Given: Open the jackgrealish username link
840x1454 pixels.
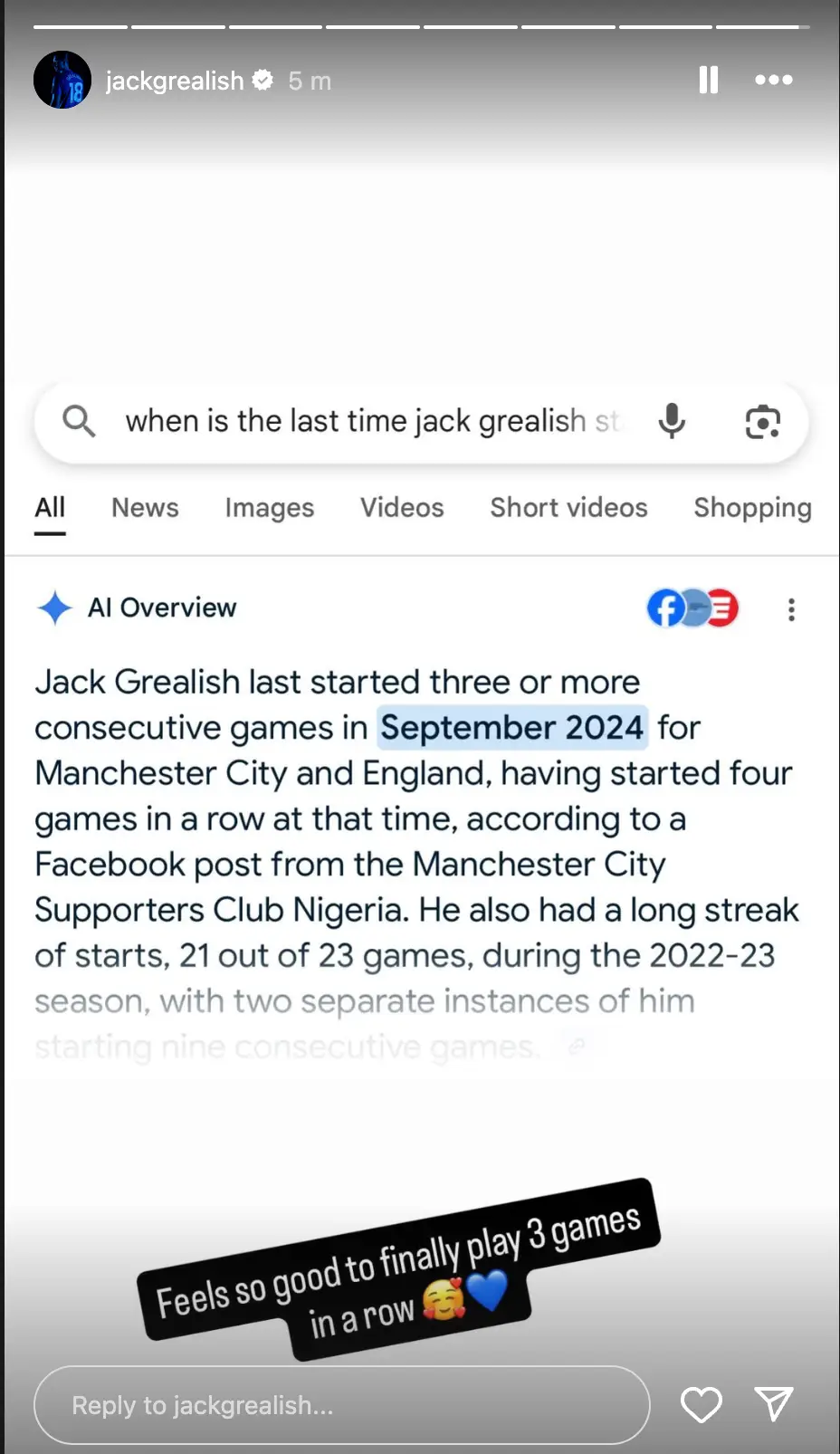Looking at the screenshot, I should click(175, 81).
